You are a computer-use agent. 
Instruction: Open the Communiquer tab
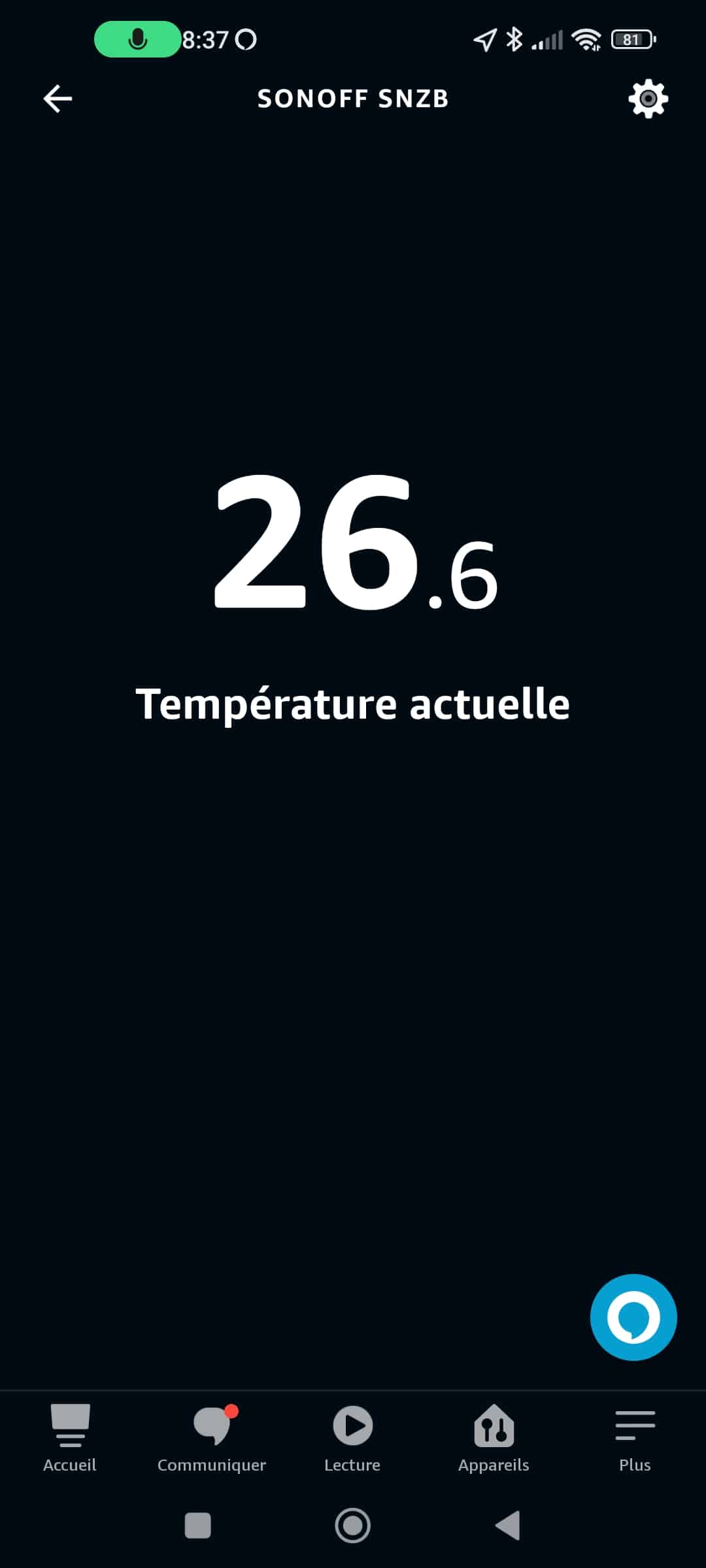coord(212,1438)
